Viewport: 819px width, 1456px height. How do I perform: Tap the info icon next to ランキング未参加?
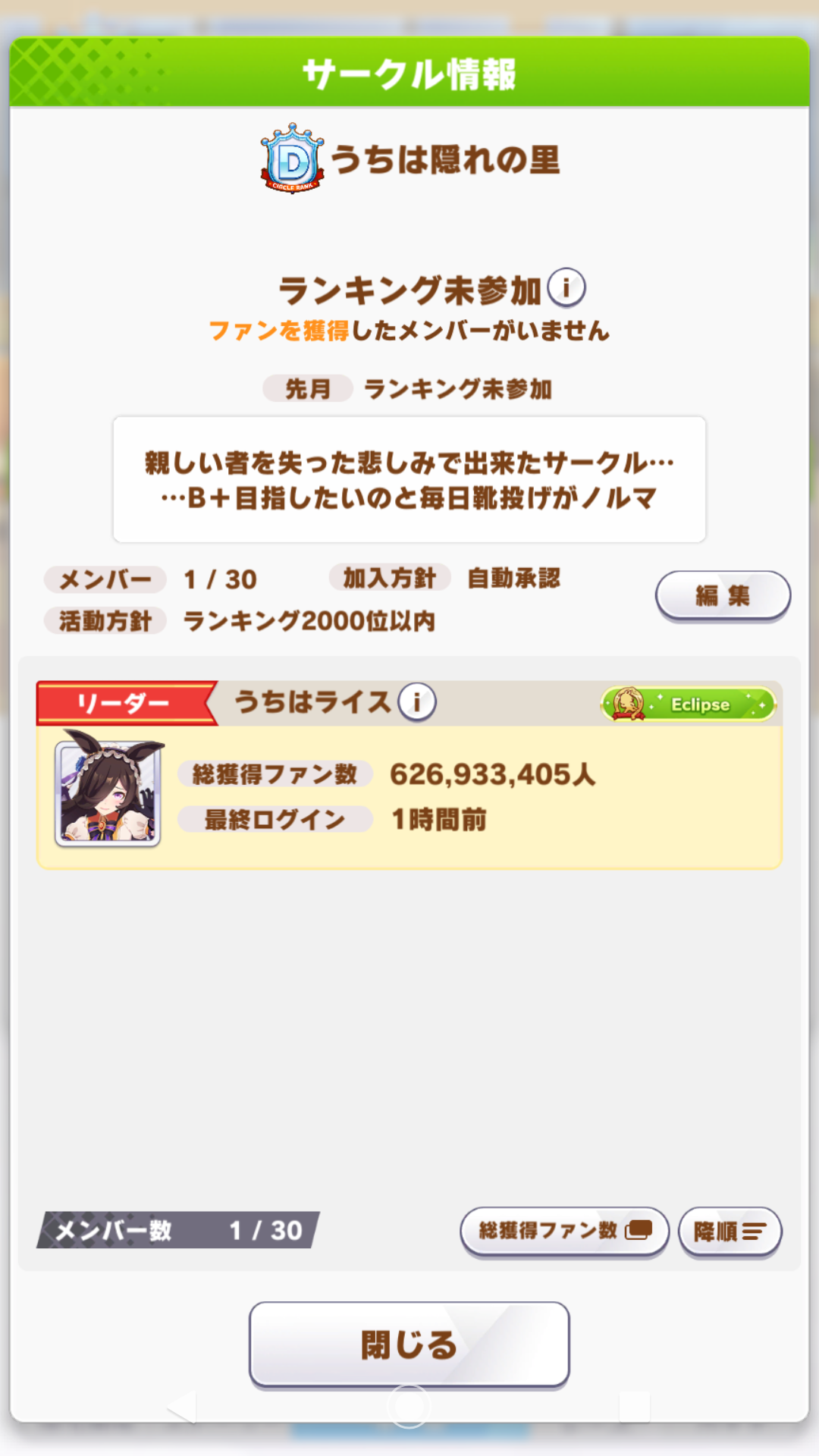(566, 288)
